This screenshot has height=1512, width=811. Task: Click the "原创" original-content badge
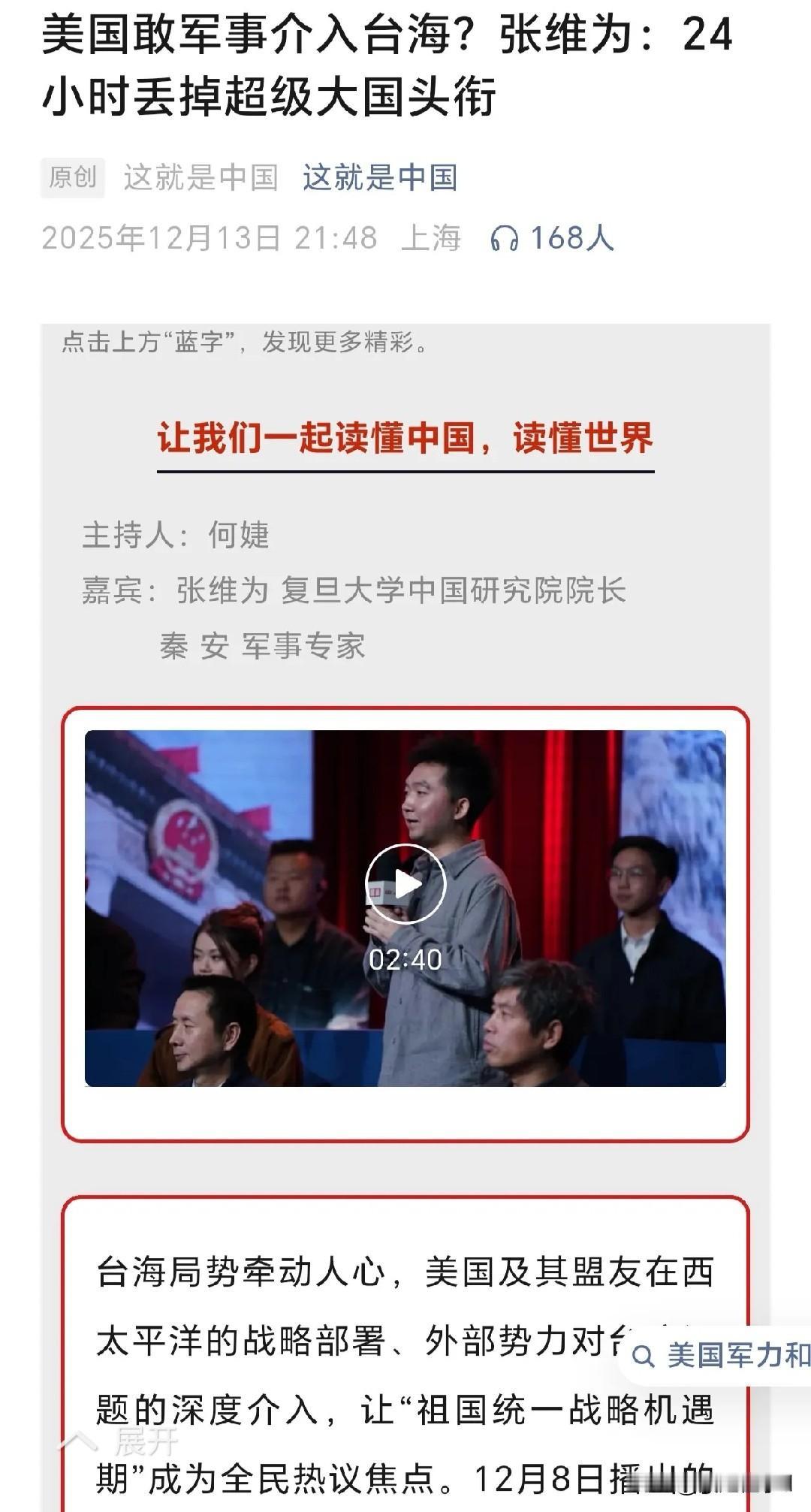(74, 177)
